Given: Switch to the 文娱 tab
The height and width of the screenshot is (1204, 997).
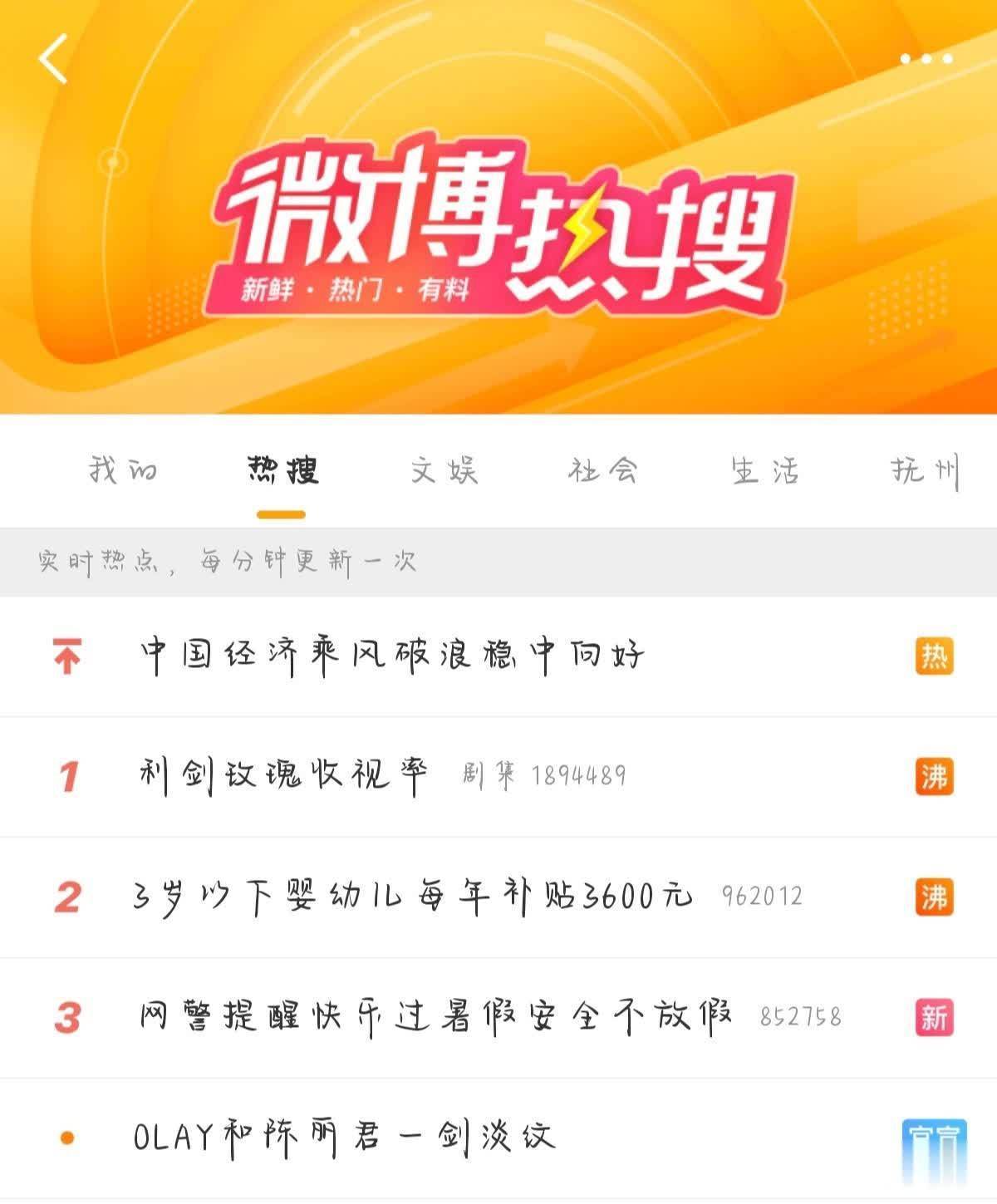Looking at the screenshot, I should coord(444,470).
